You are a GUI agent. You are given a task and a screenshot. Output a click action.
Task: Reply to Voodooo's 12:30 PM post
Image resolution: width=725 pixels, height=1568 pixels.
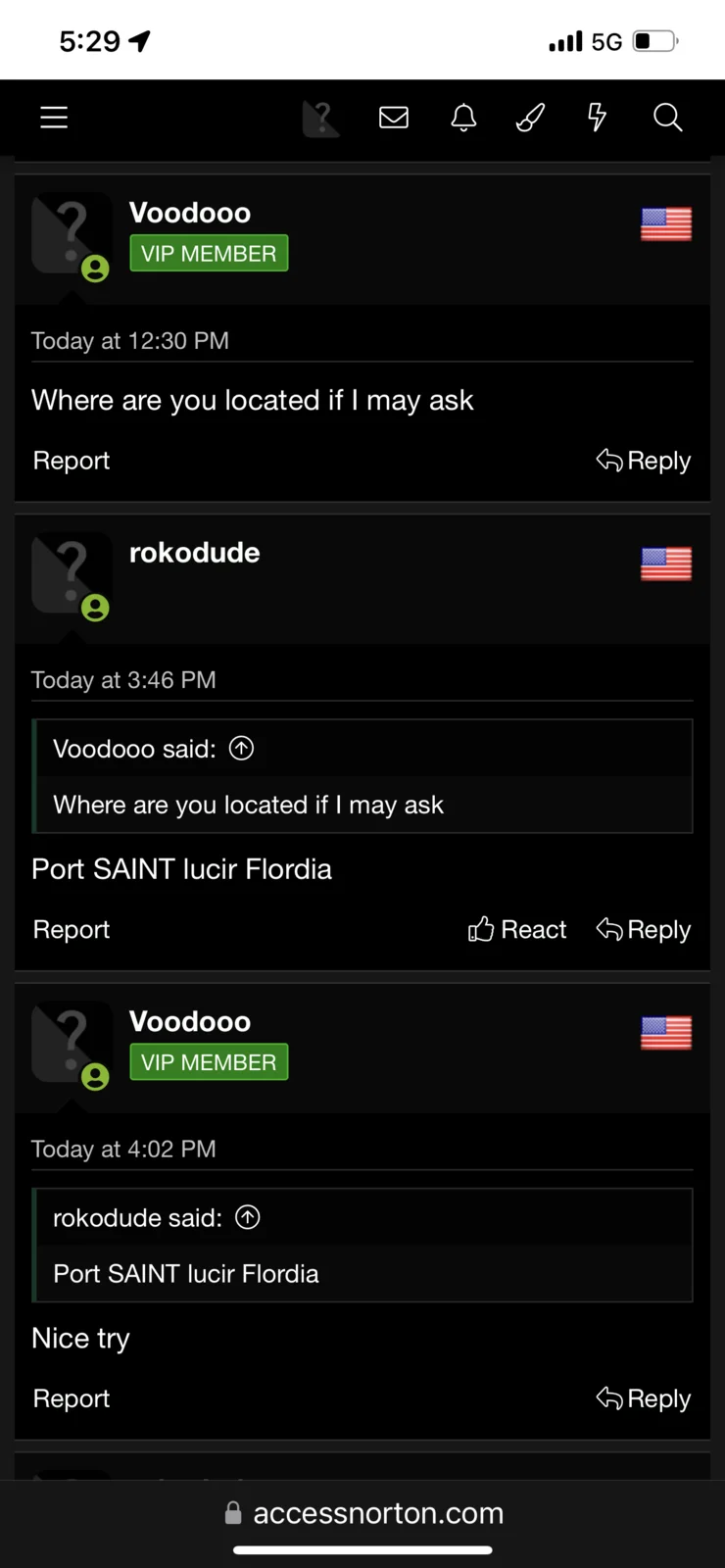pos(644,461)
